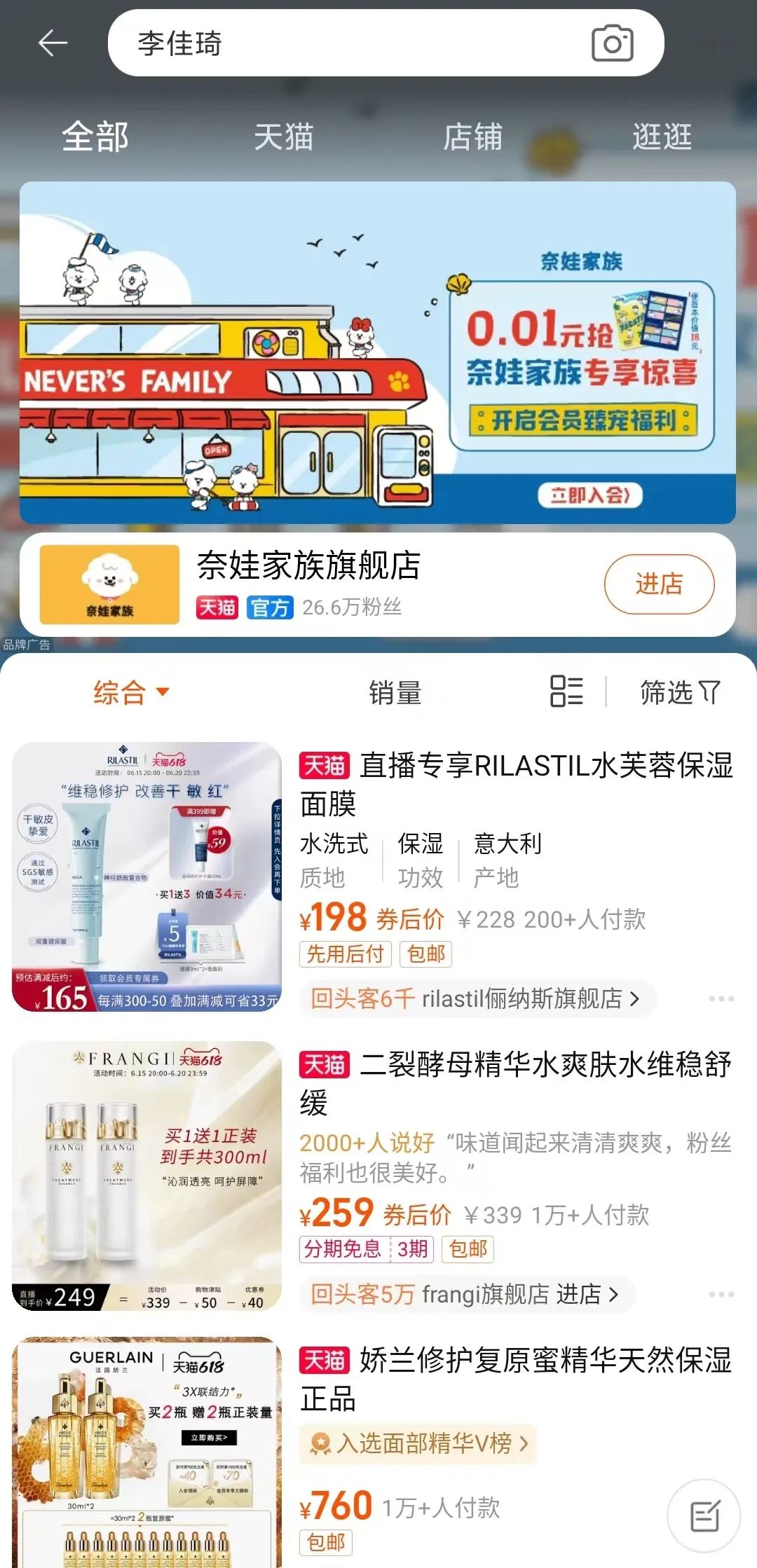This screenshot has width=757, height=1568.
Task: Open camera image search
Action: 612,43
